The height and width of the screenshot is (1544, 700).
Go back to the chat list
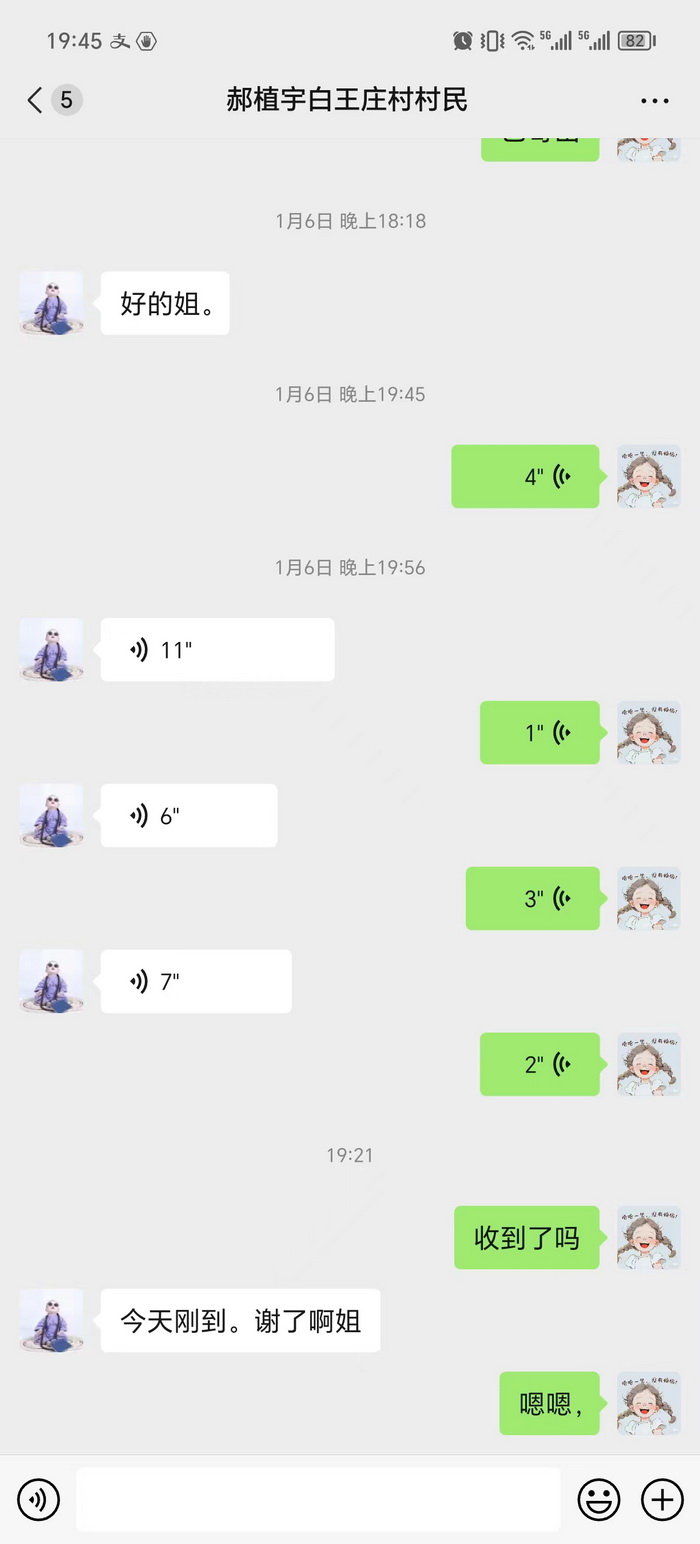[36, 100]
